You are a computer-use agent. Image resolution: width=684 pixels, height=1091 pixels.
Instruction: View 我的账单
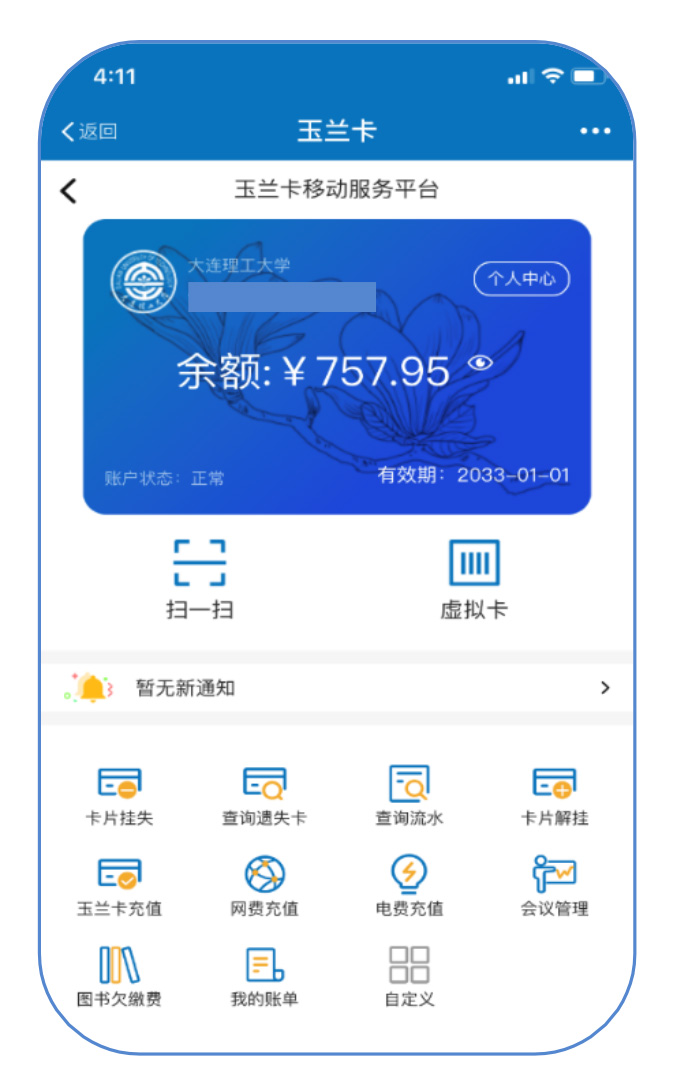264,976
